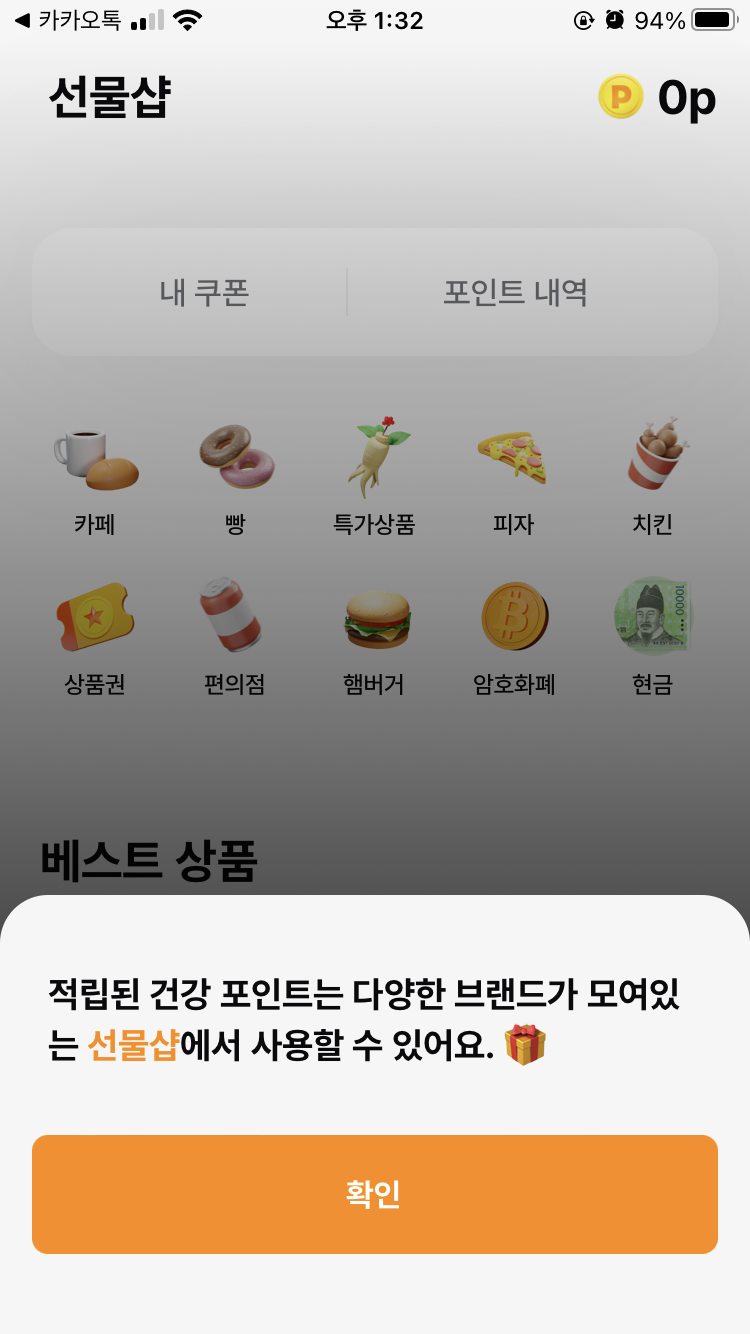Open the 특가상품 special deals category

pos(375,455)
